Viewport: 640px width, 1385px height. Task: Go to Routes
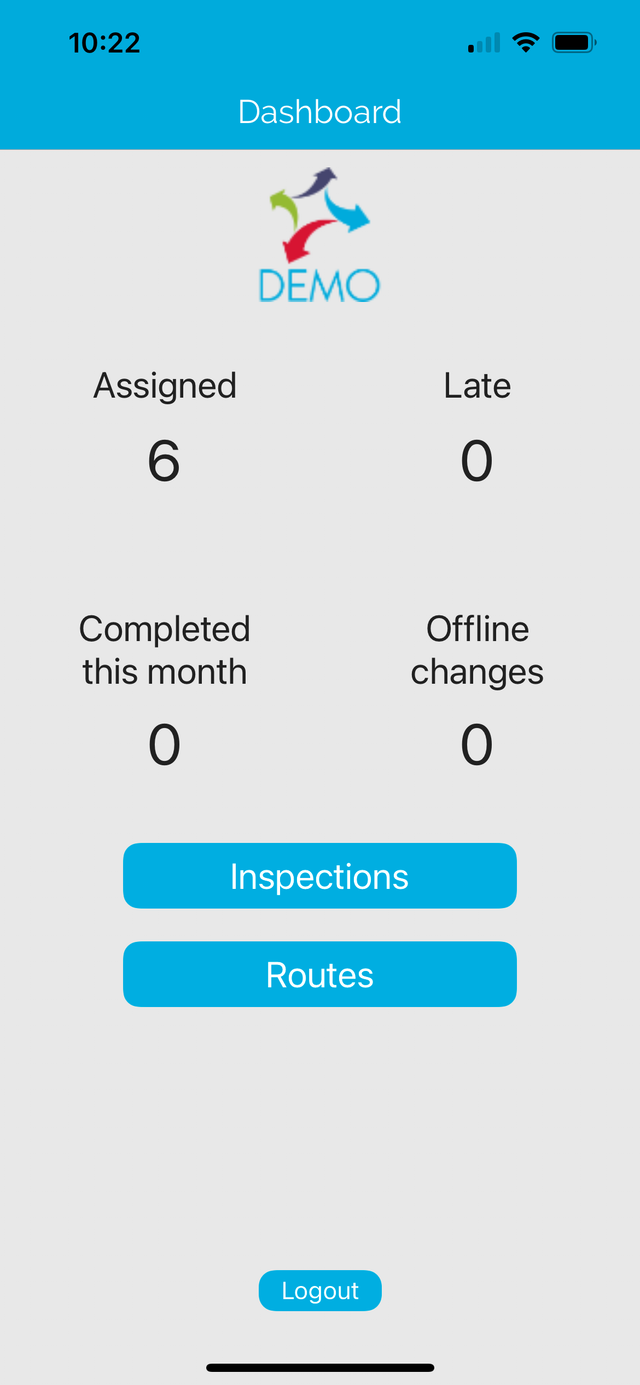click(320, 974)
